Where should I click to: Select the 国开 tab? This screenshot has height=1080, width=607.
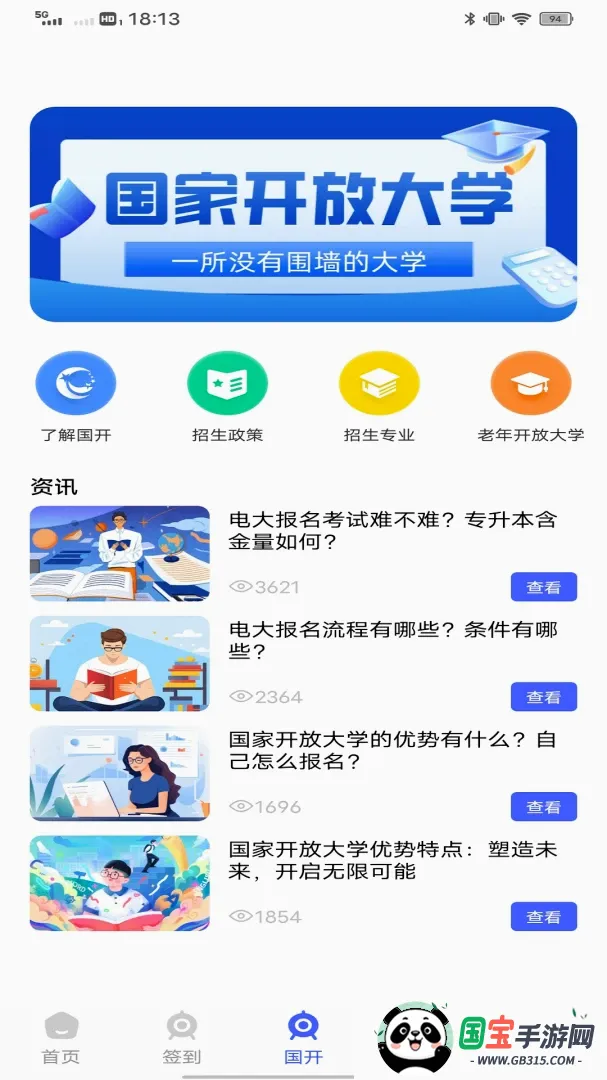pos(303,1038)
